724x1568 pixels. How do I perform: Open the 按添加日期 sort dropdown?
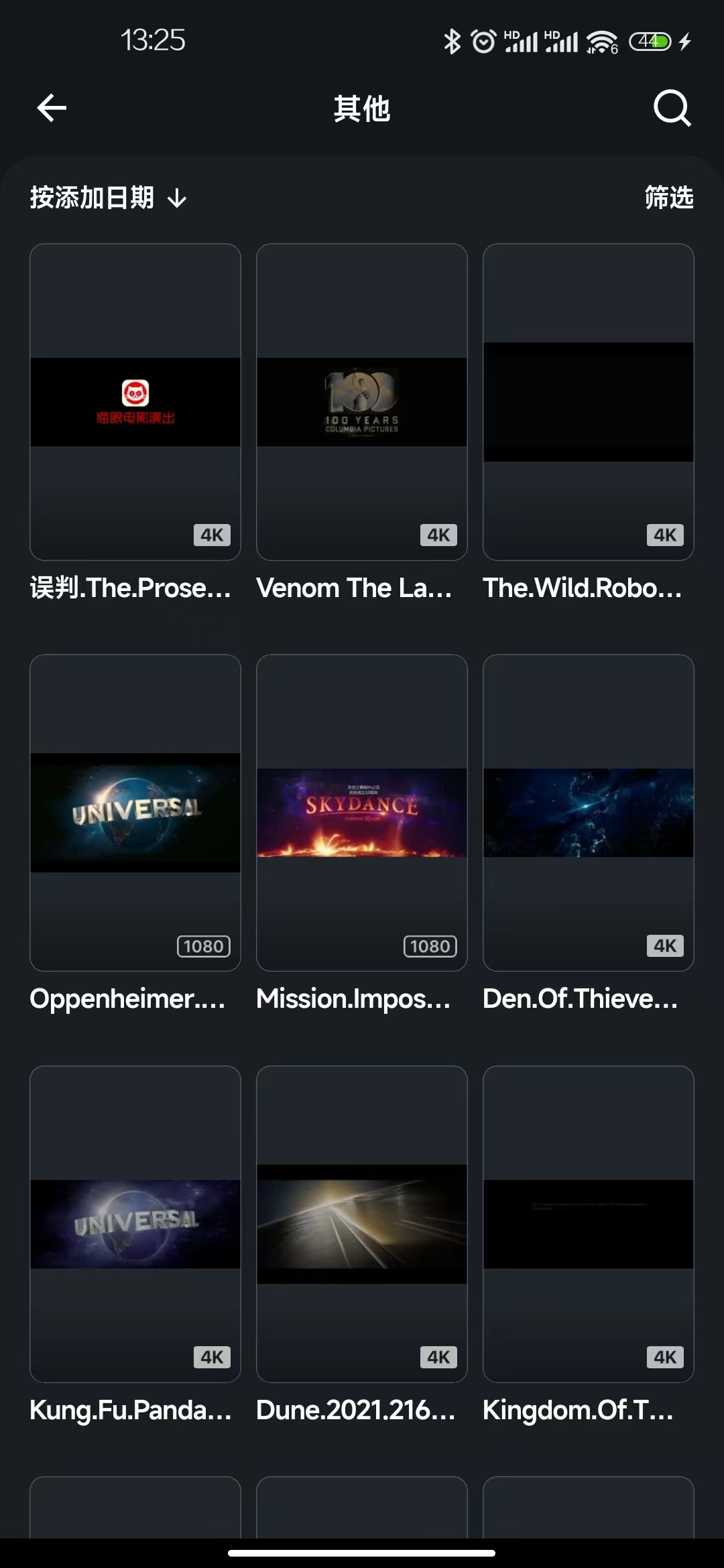tap(108, 198)
